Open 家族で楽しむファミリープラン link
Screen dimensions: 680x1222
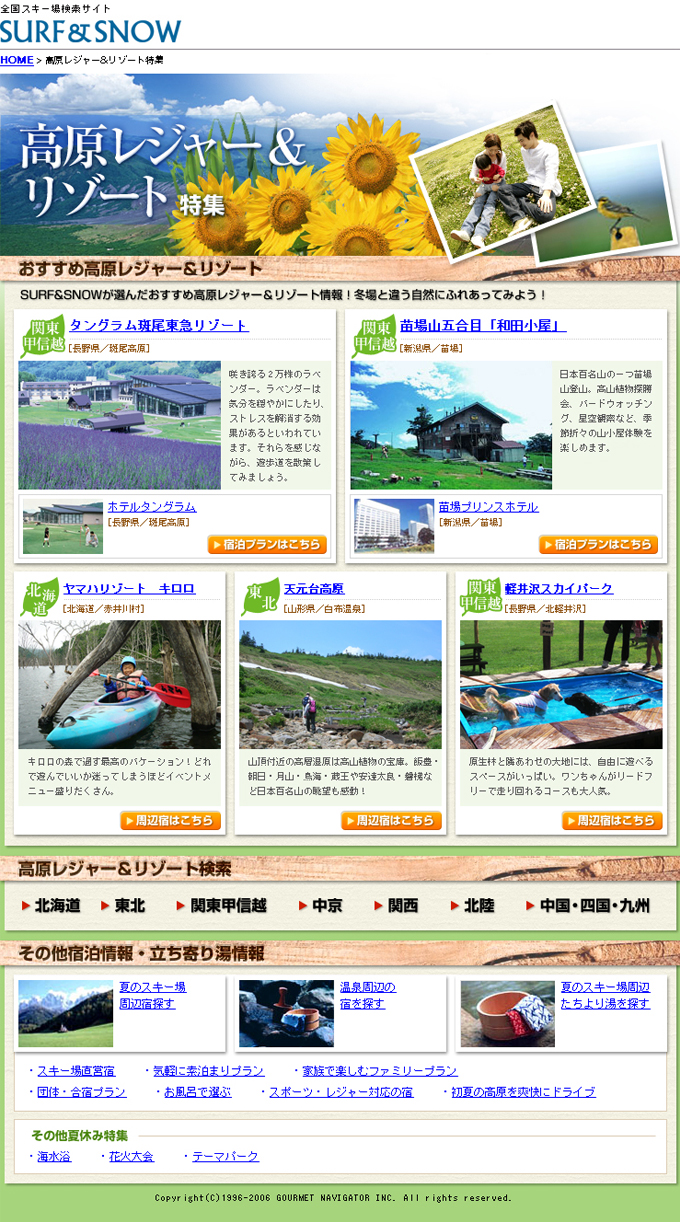tap(380, 1071)
